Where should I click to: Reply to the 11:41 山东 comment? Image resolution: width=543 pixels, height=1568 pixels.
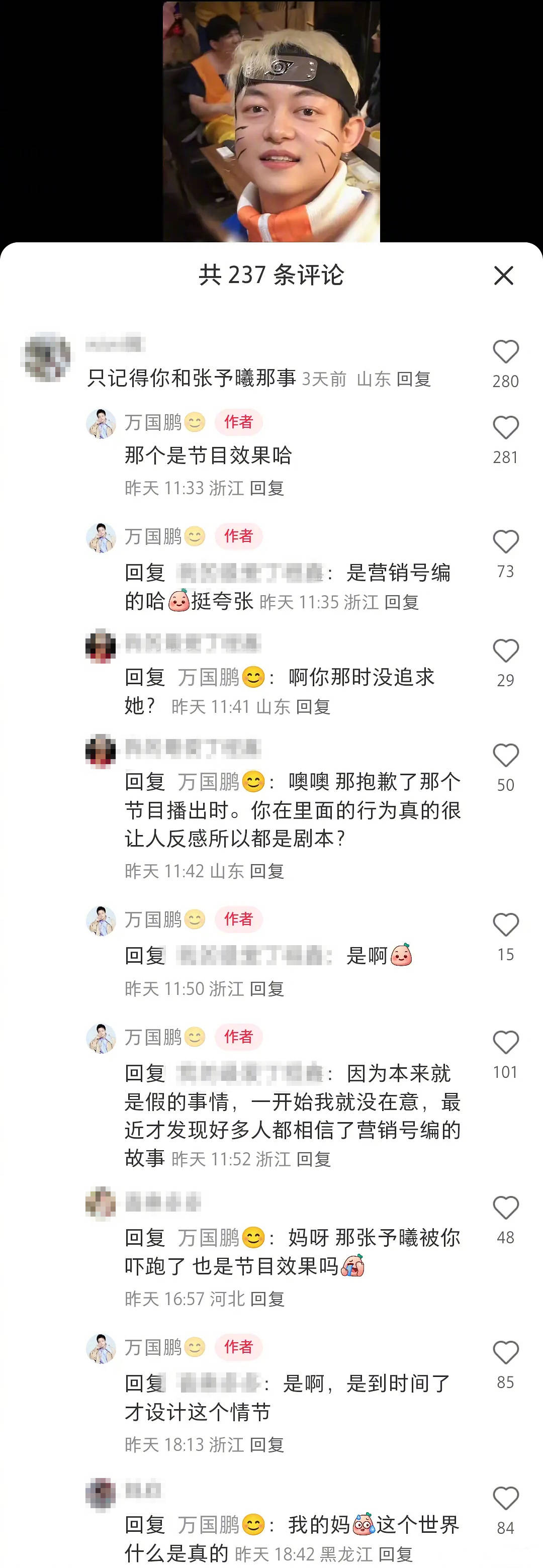313,707
